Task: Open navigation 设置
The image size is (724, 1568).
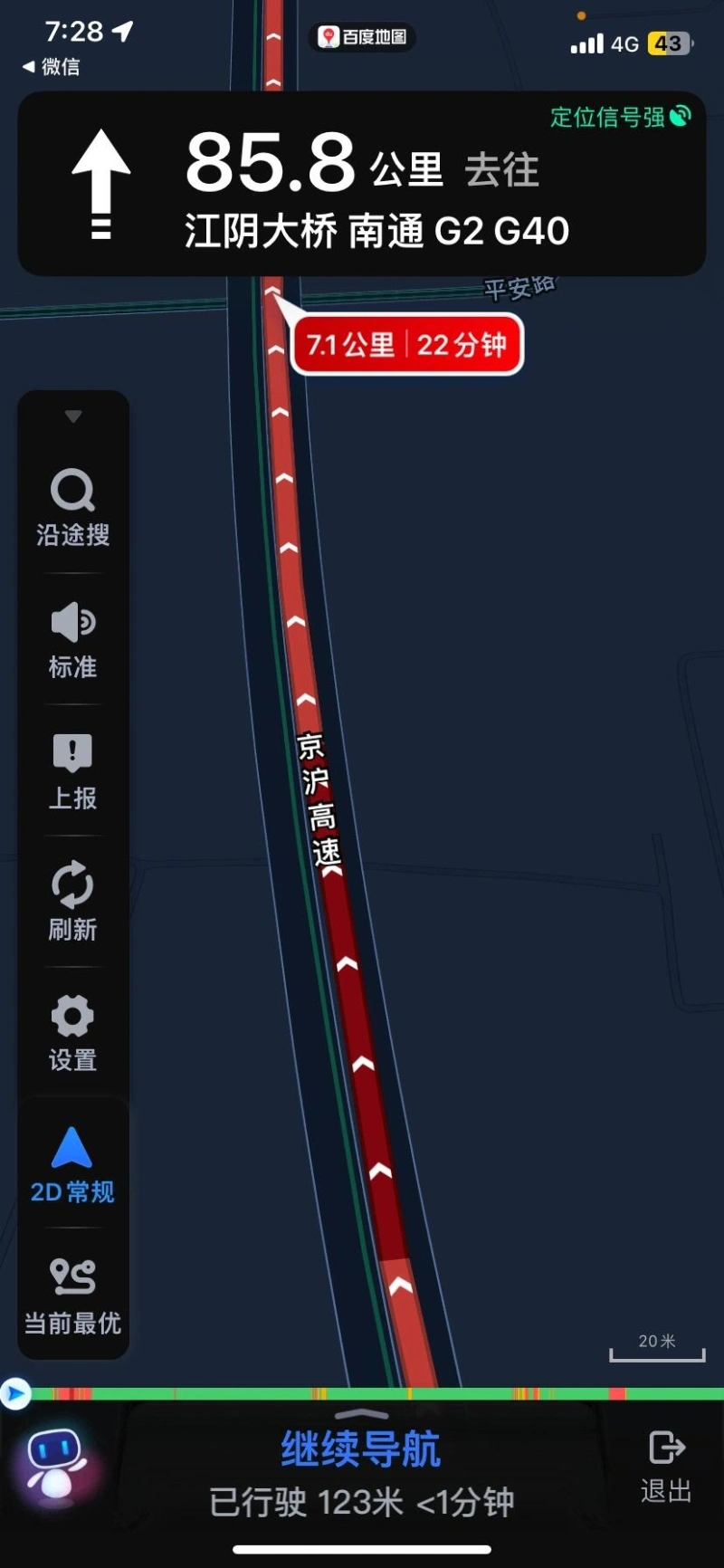Action: pyautogui.click(x=72, y=1033)
